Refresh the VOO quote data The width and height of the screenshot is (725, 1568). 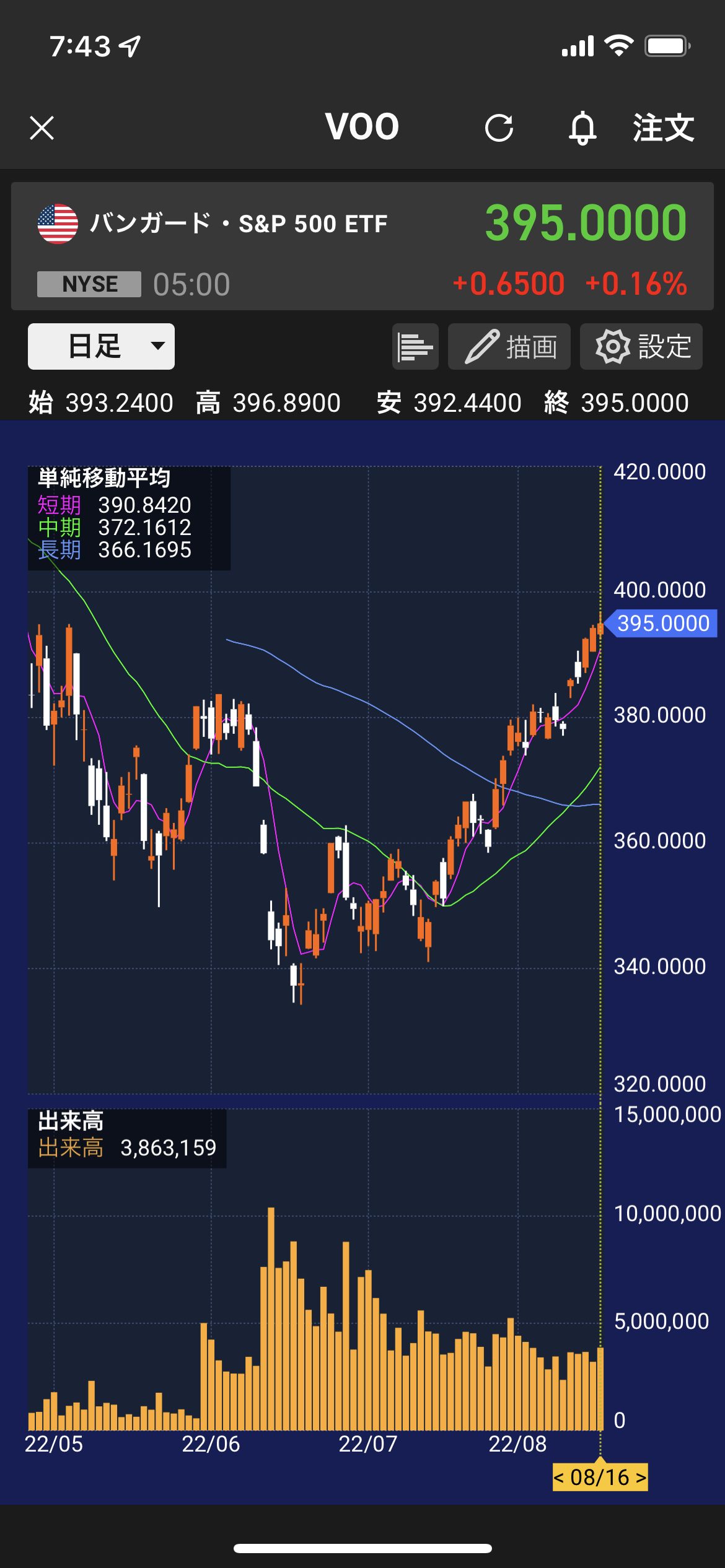(499, 128)
